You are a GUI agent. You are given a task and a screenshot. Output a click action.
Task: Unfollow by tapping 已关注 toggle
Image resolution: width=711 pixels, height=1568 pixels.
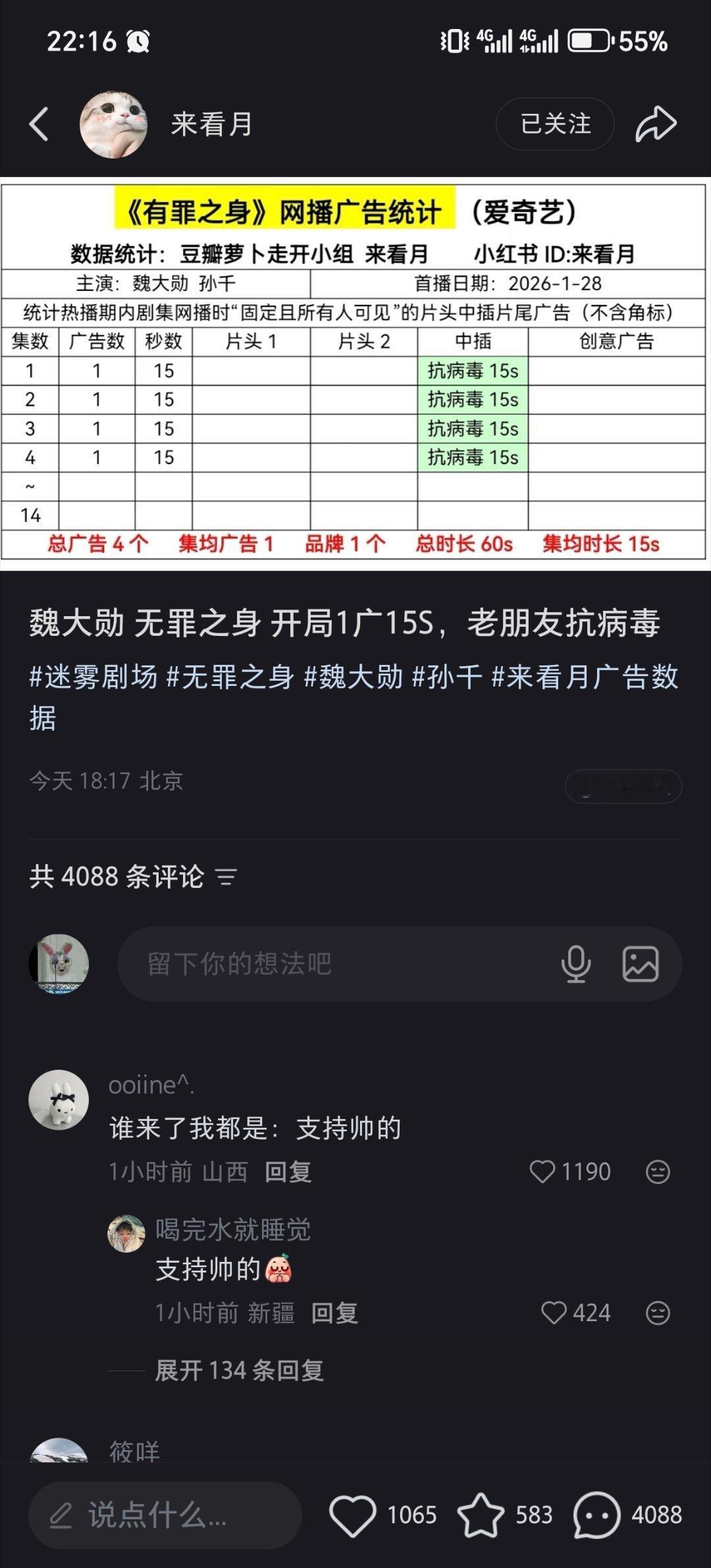click(554, 124)
